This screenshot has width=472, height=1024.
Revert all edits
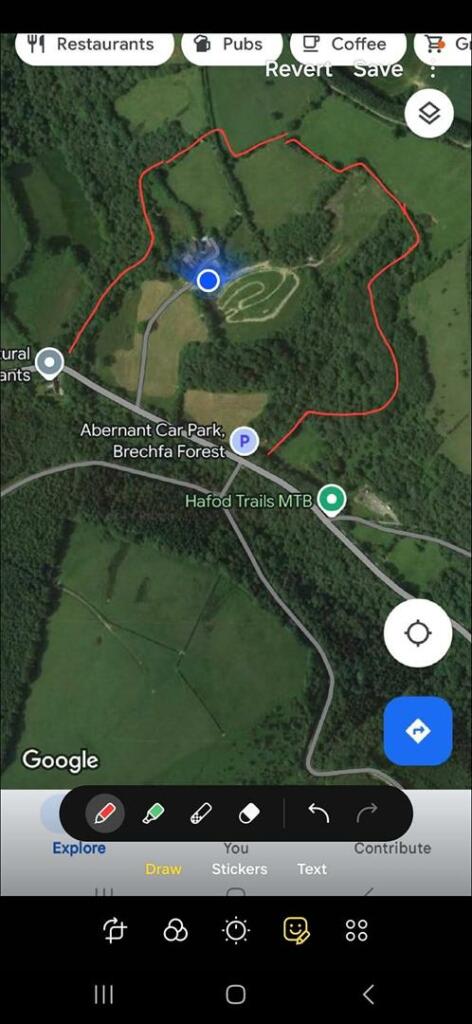(298, 69)
